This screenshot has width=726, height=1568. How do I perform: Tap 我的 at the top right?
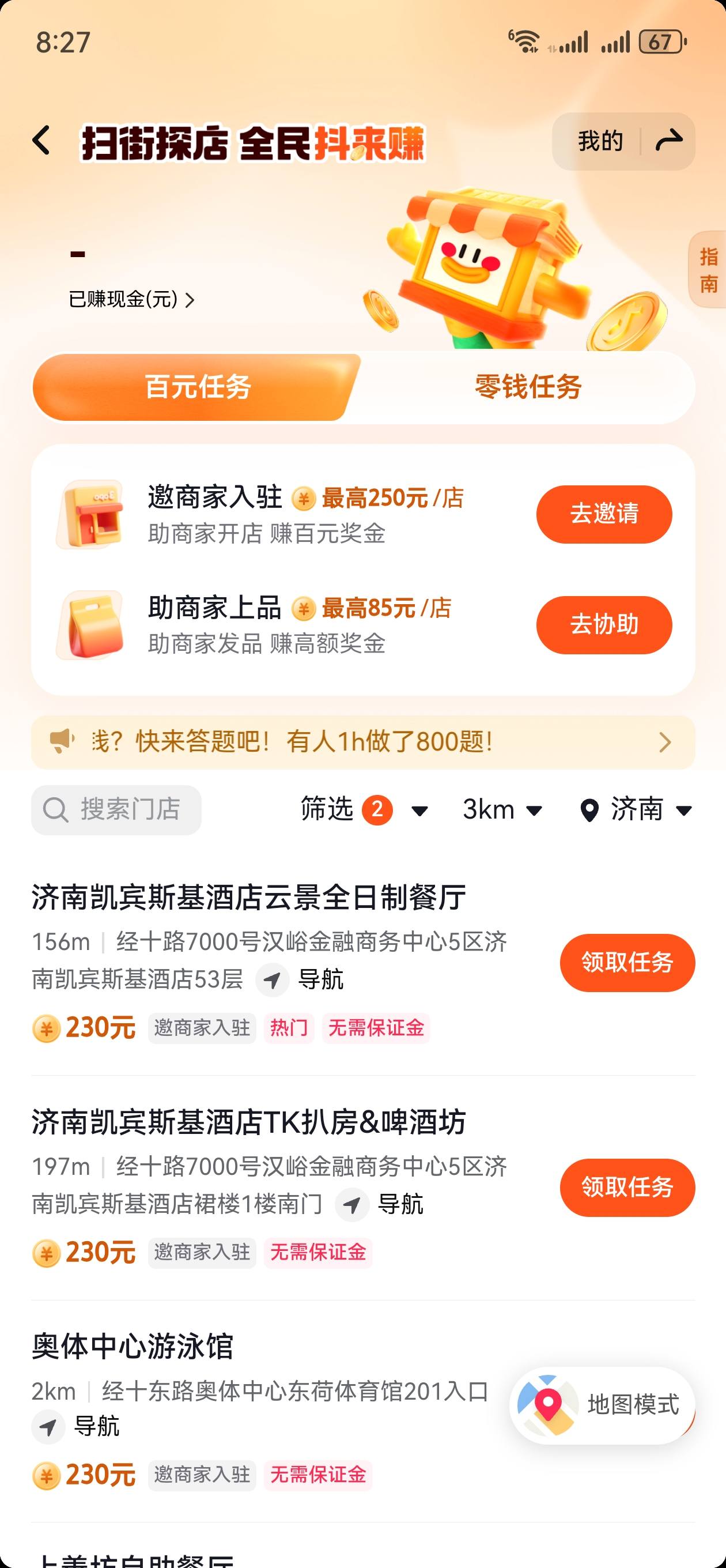click(599, 141)
